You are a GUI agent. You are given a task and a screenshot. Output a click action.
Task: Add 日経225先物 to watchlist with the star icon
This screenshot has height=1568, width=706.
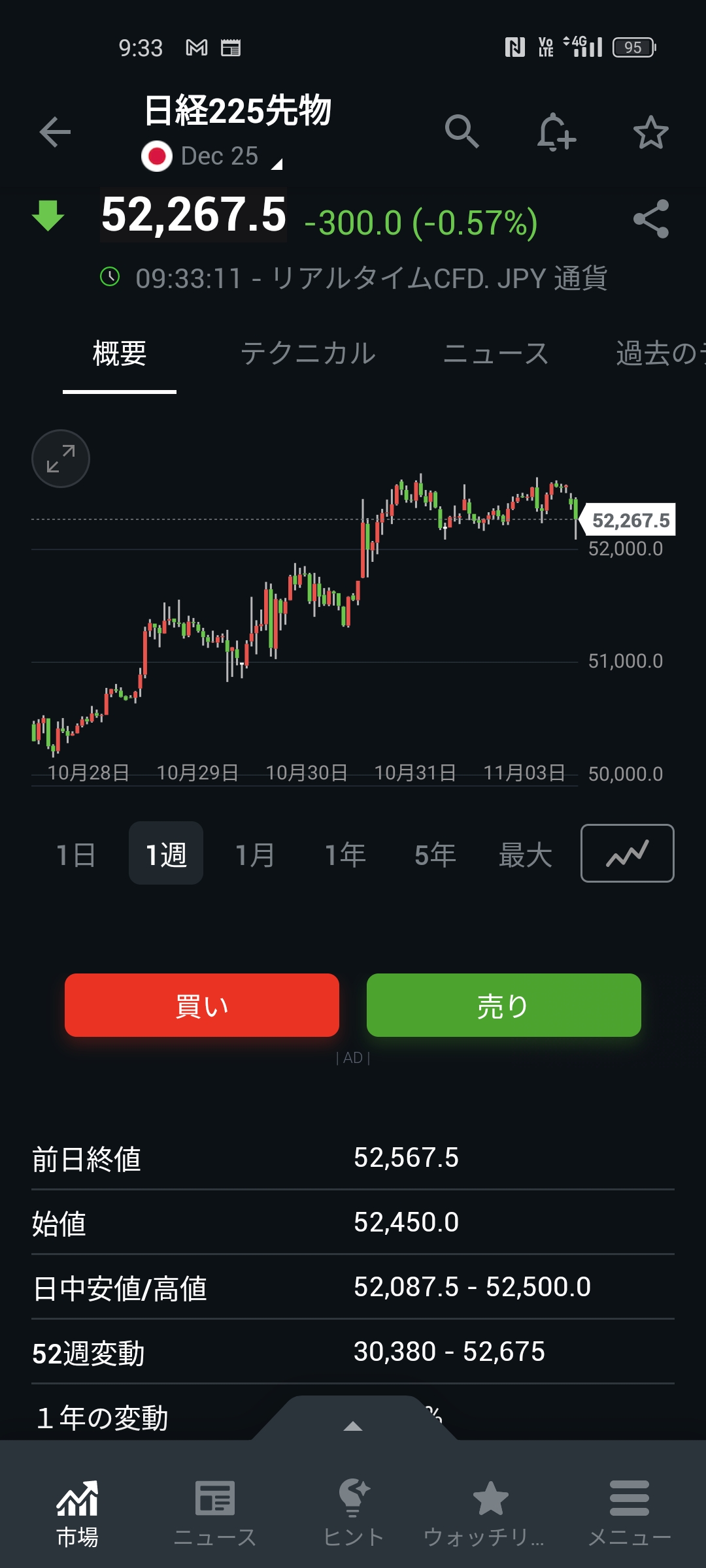tap(650, 133)
